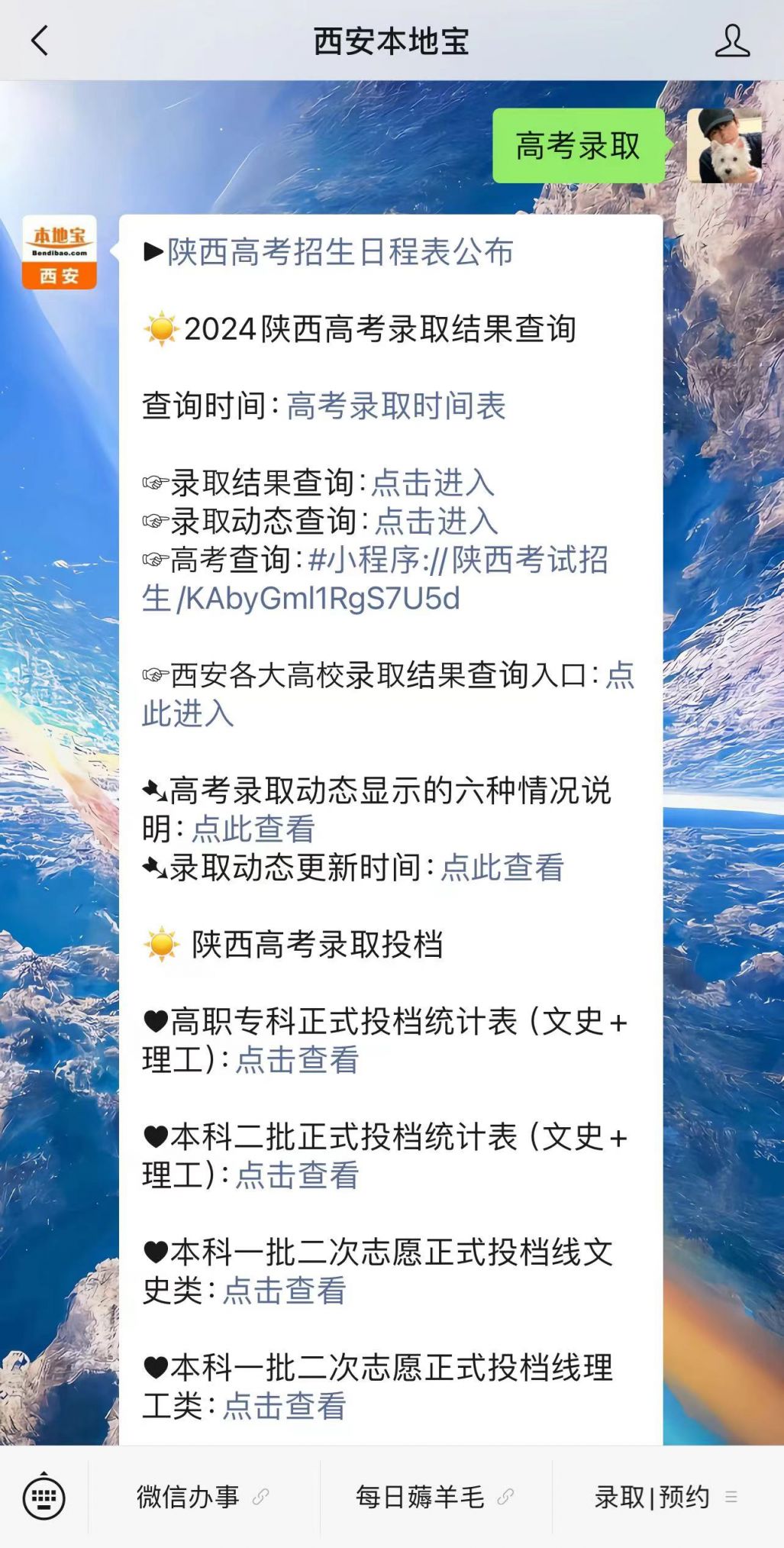The width and height of the screenshot is (784, 1548).
Task: Open 点击查看 for 本科二批正式投档统计表
Action: [x=297, y=1175]
